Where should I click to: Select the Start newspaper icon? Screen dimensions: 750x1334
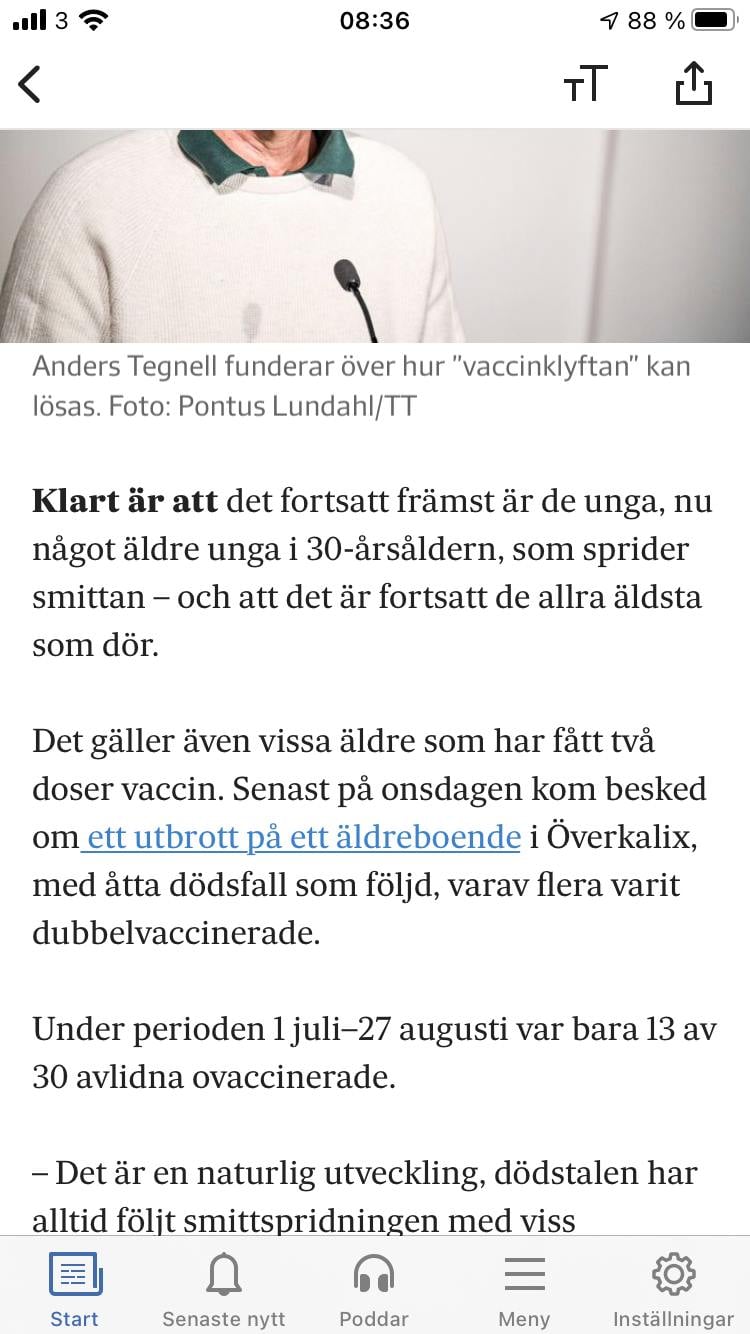(74, 1273)
